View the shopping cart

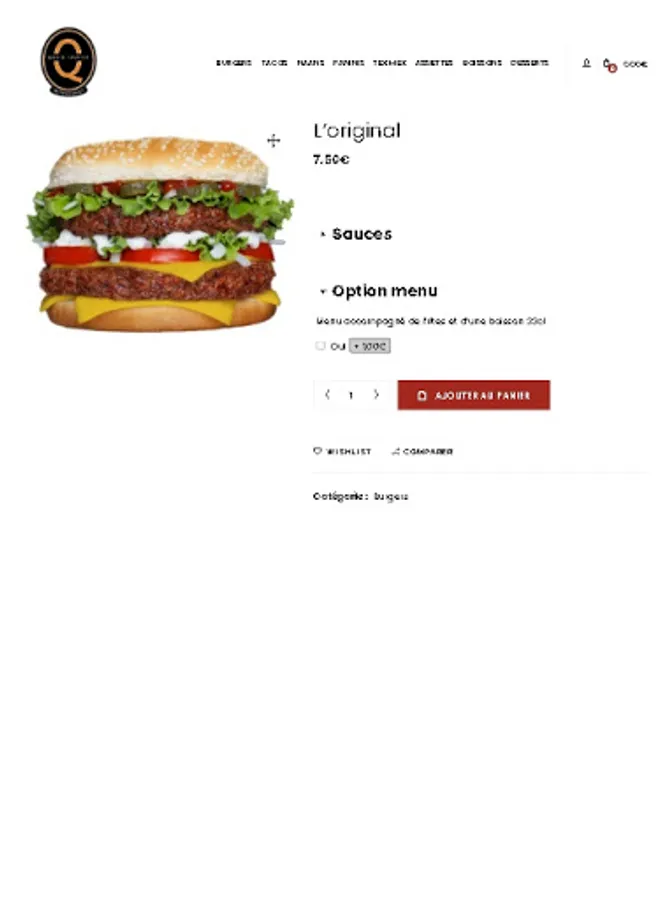(608, 64)
